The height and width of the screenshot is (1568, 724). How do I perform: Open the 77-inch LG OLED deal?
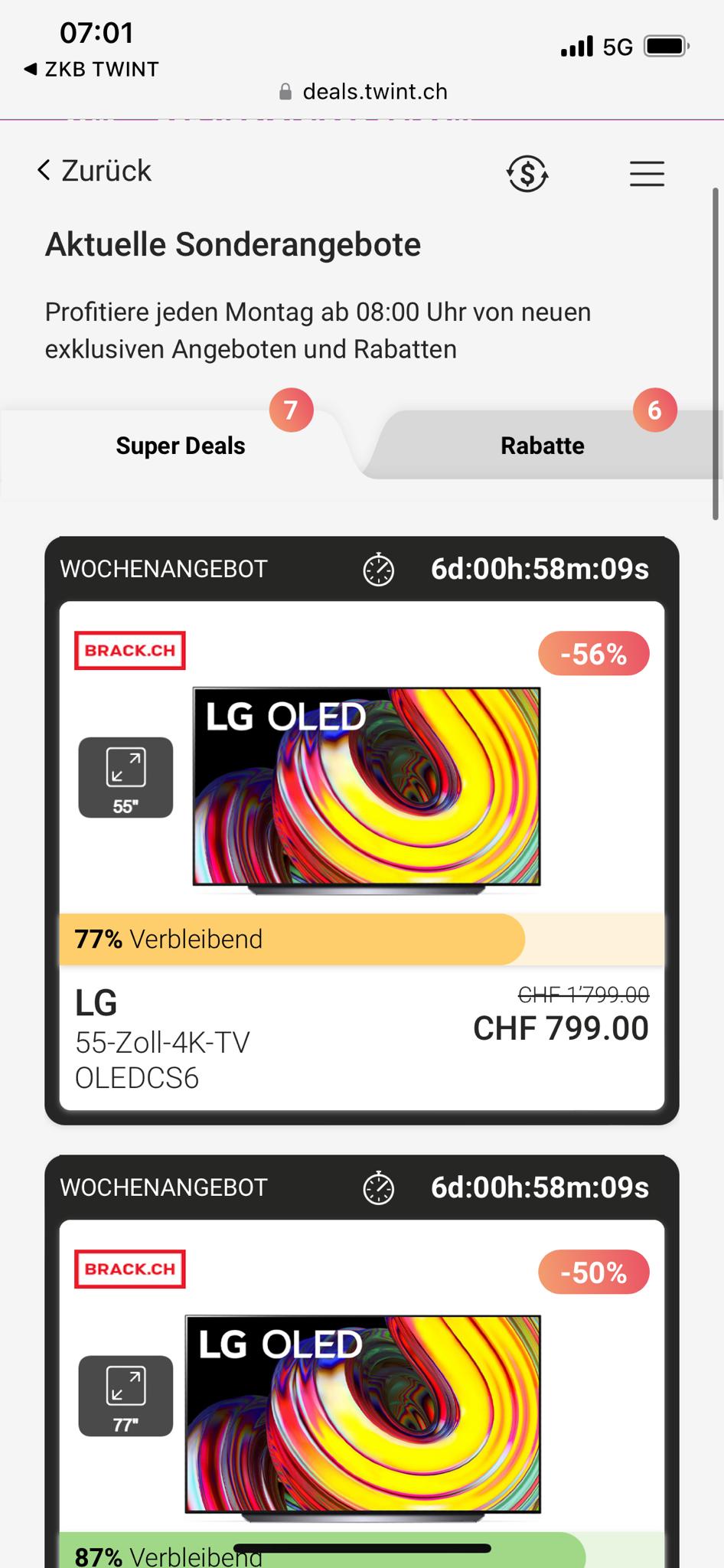361,1409
